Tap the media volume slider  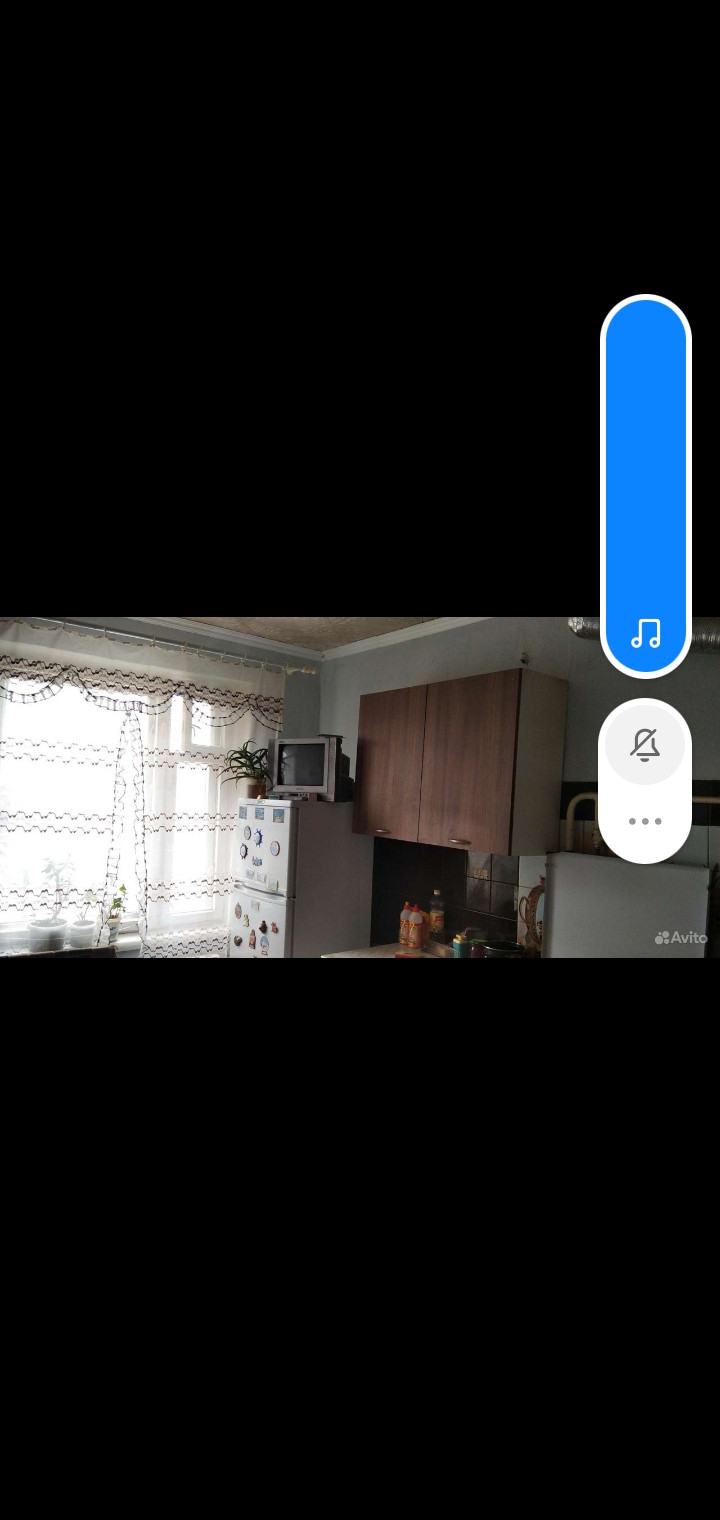(x=645, y=486)
